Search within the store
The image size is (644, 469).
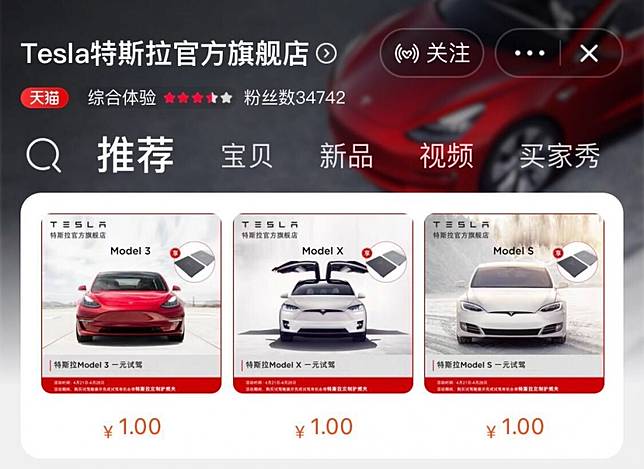[x=44, y=156]
